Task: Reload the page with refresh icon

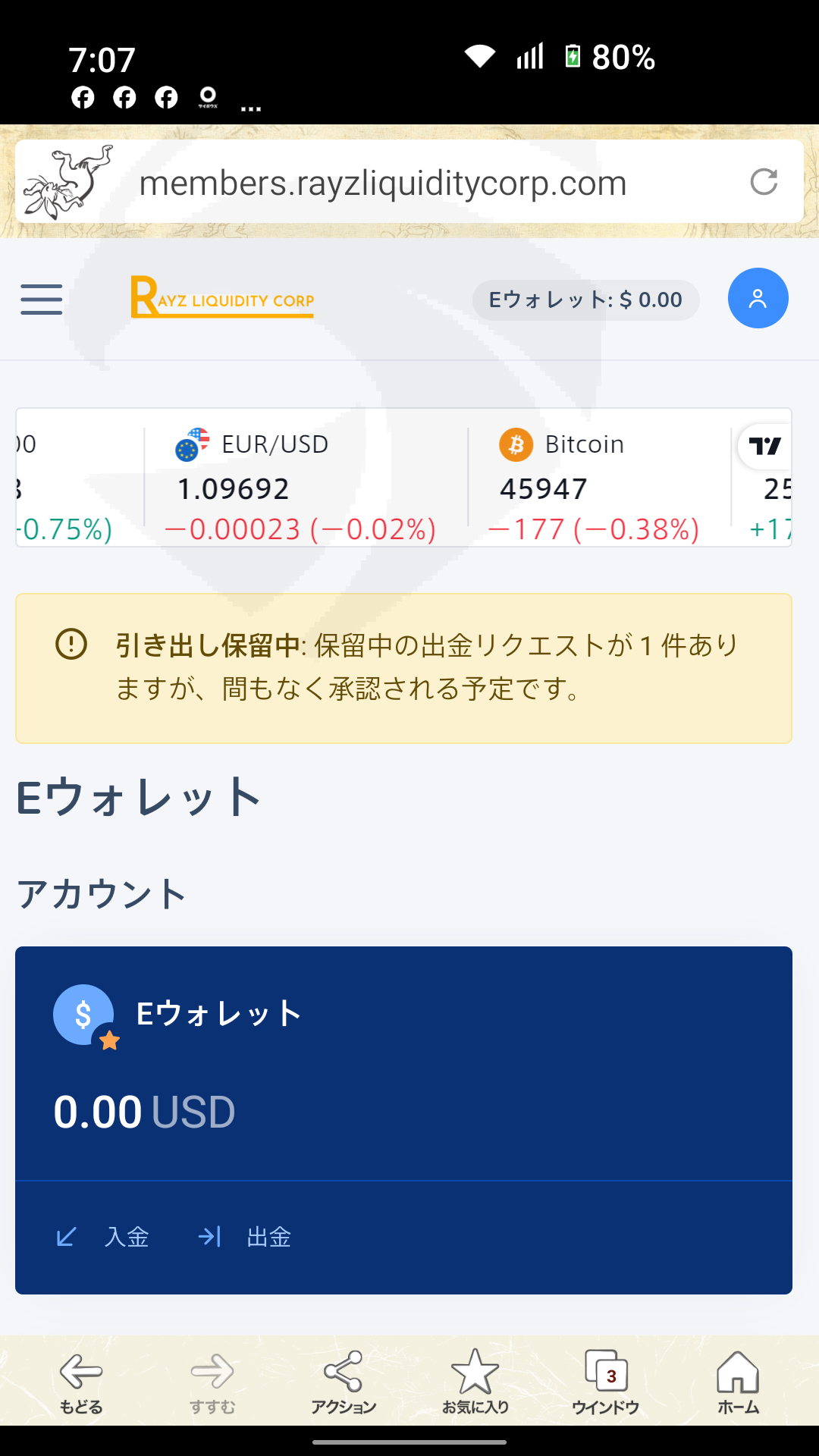Action: (x=764, y=182)
